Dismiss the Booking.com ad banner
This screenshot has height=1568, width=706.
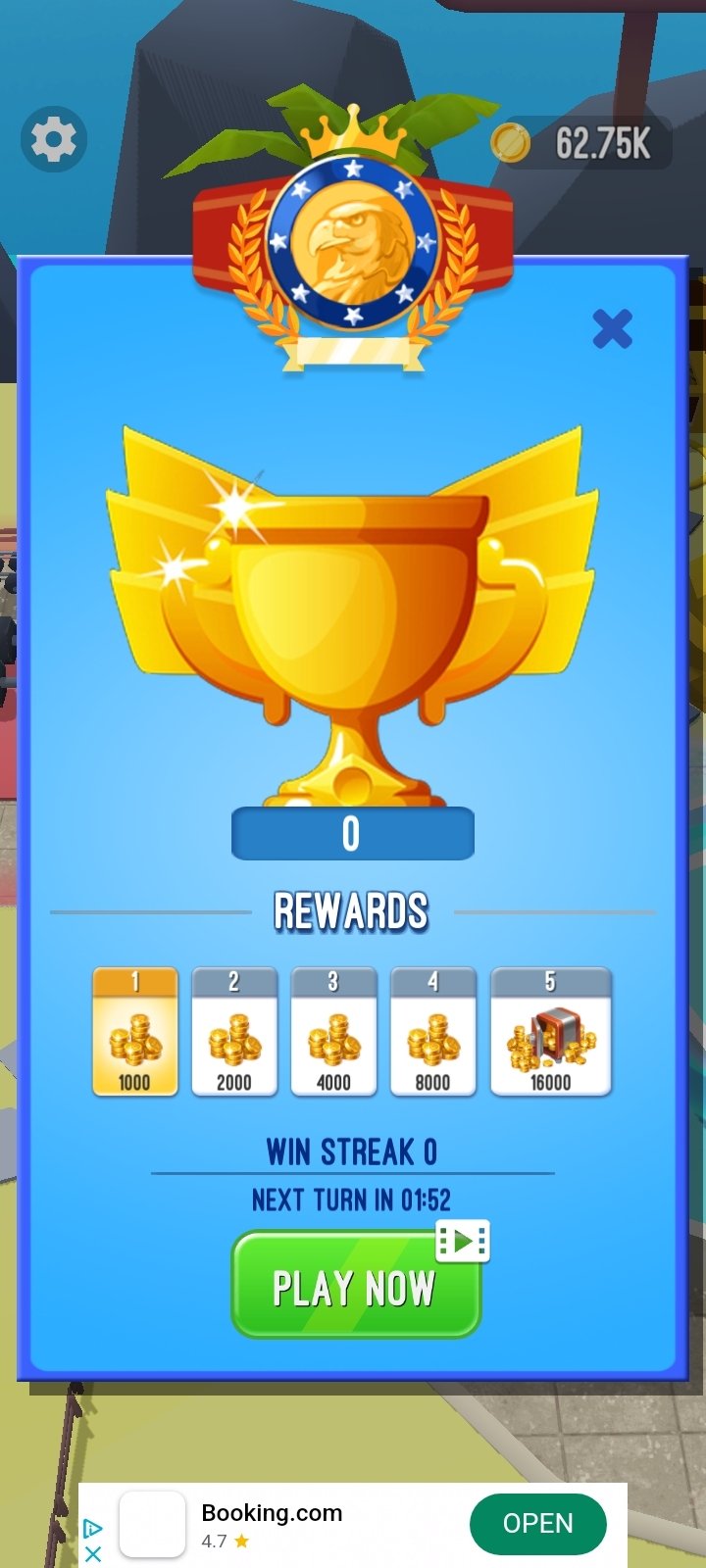93,1554
